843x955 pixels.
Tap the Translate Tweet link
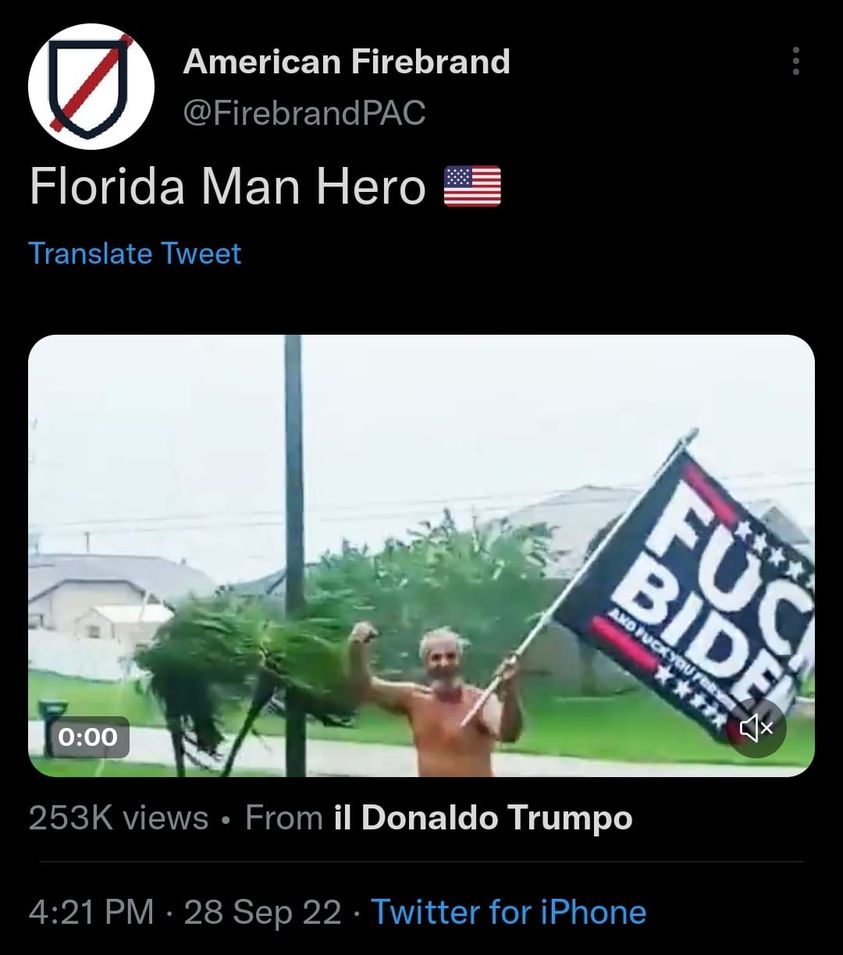point(135,254)
